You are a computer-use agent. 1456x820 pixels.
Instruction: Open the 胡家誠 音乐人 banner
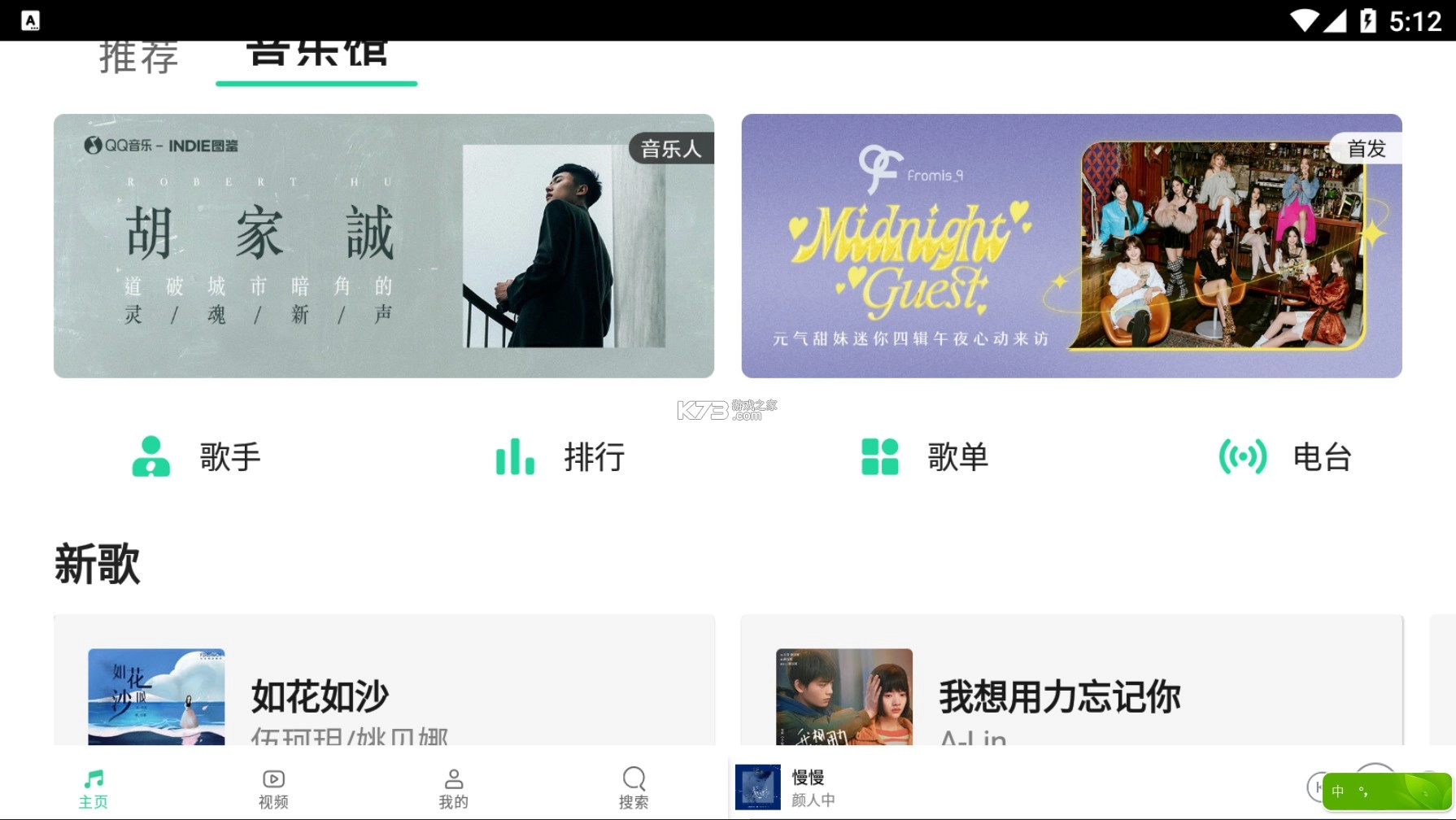tap(384, 246)
